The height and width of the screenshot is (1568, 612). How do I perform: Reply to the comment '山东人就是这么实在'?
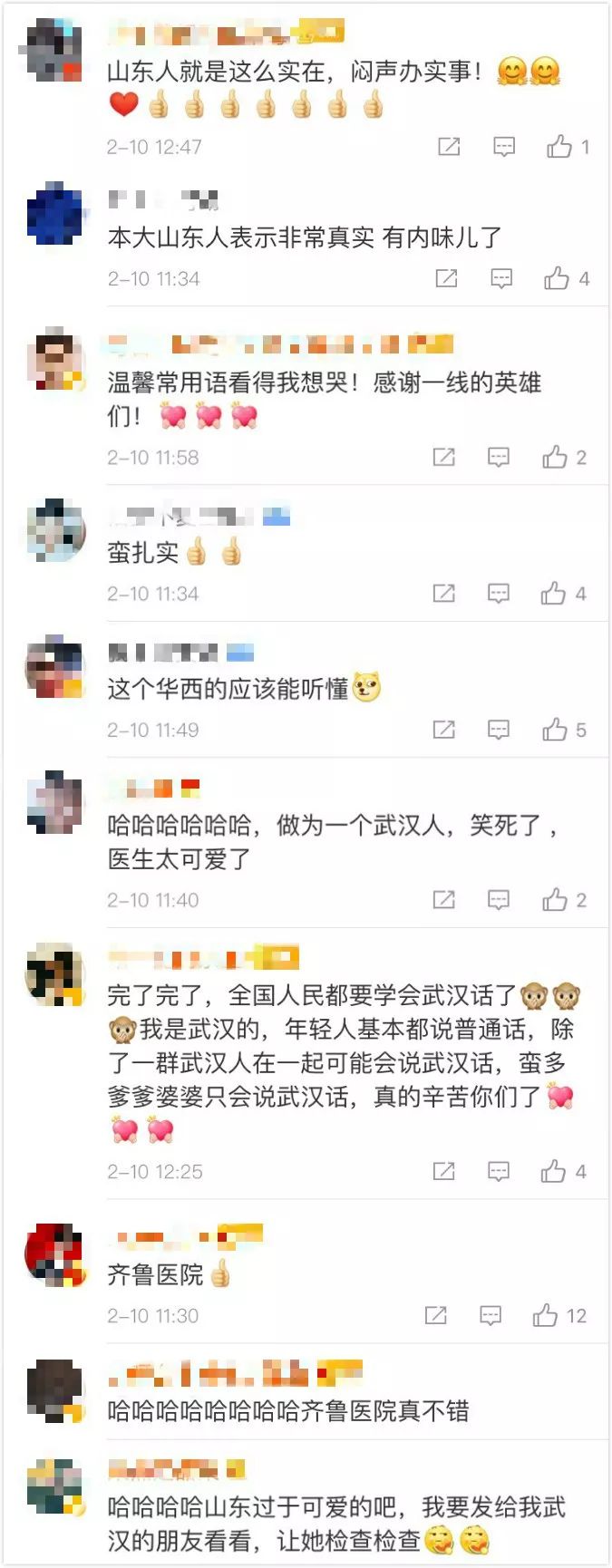coord(504,146)
